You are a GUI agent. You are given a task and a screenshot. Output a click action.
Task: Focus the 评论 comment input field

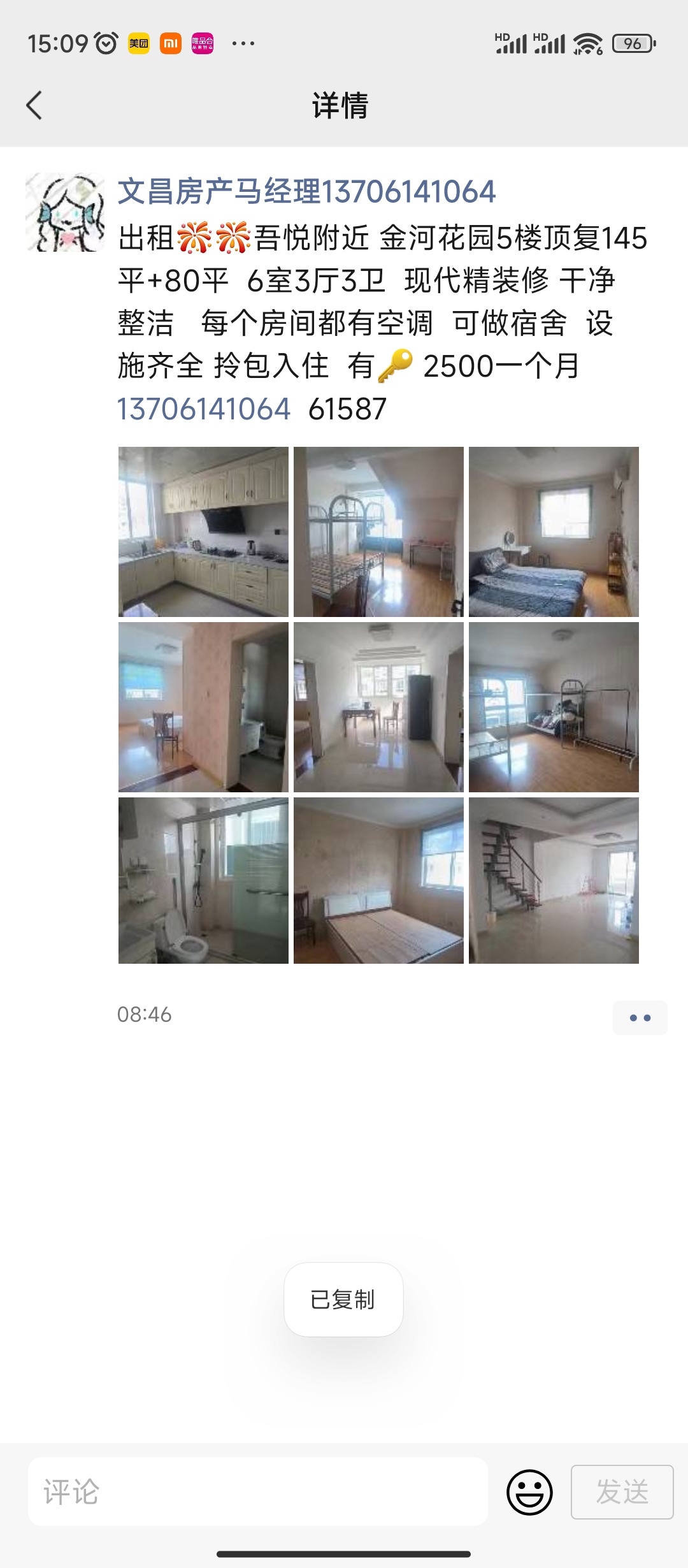pyautogui.click(x=258, y=1492)
